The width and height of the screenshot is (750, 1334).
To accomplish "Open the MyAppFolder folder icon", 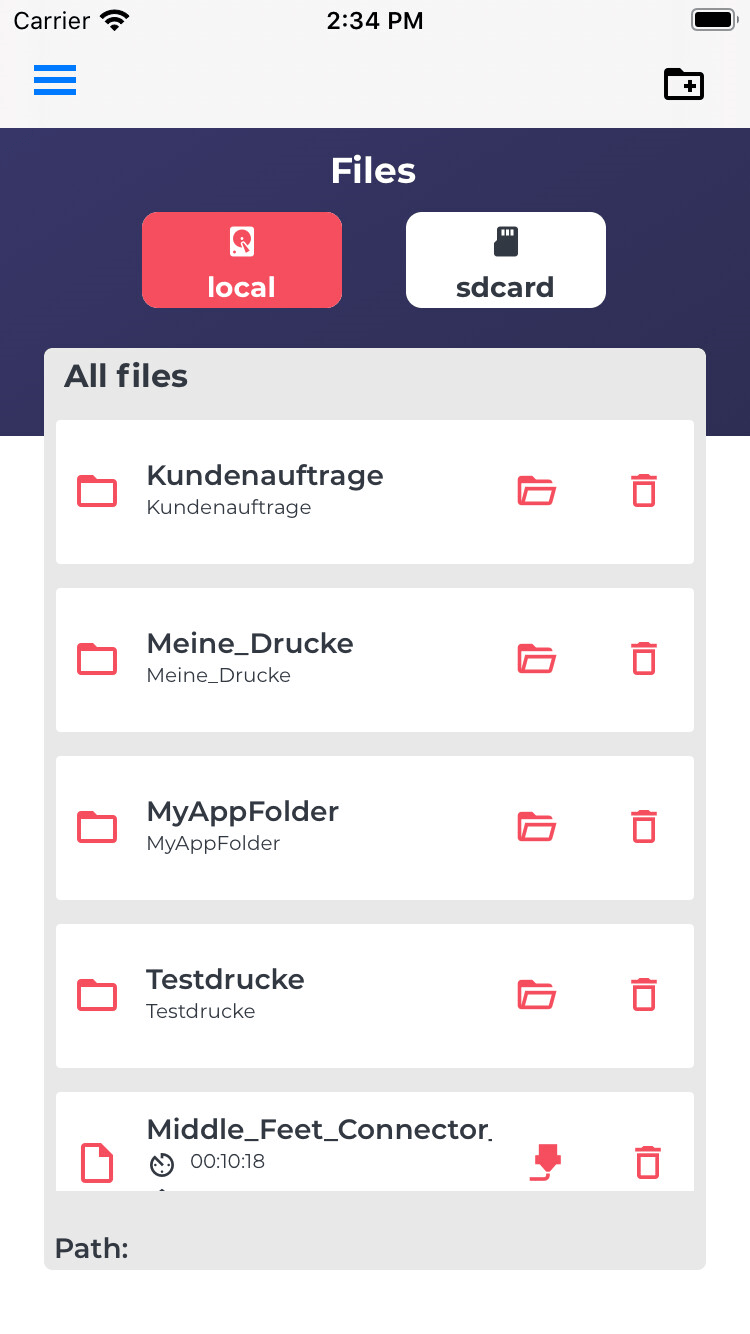I will (x=536, y=827).
